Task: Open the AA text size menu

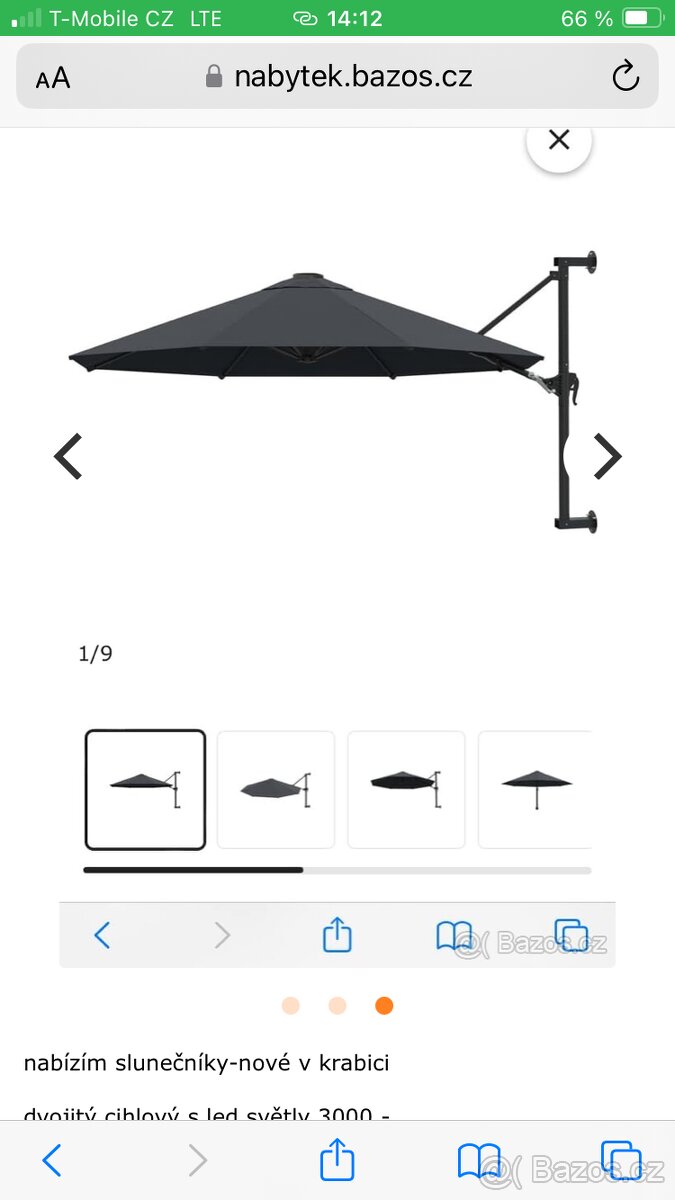Action: tap(53, 78)
